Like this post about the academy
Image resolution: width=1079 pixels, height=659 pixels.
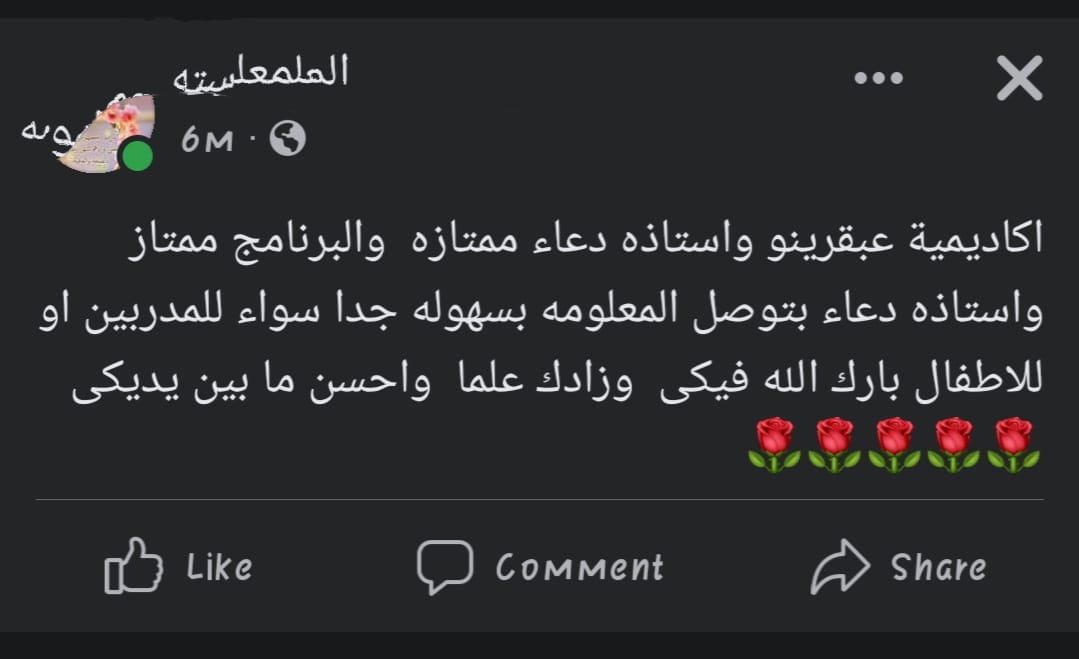(x=178, y=567)
